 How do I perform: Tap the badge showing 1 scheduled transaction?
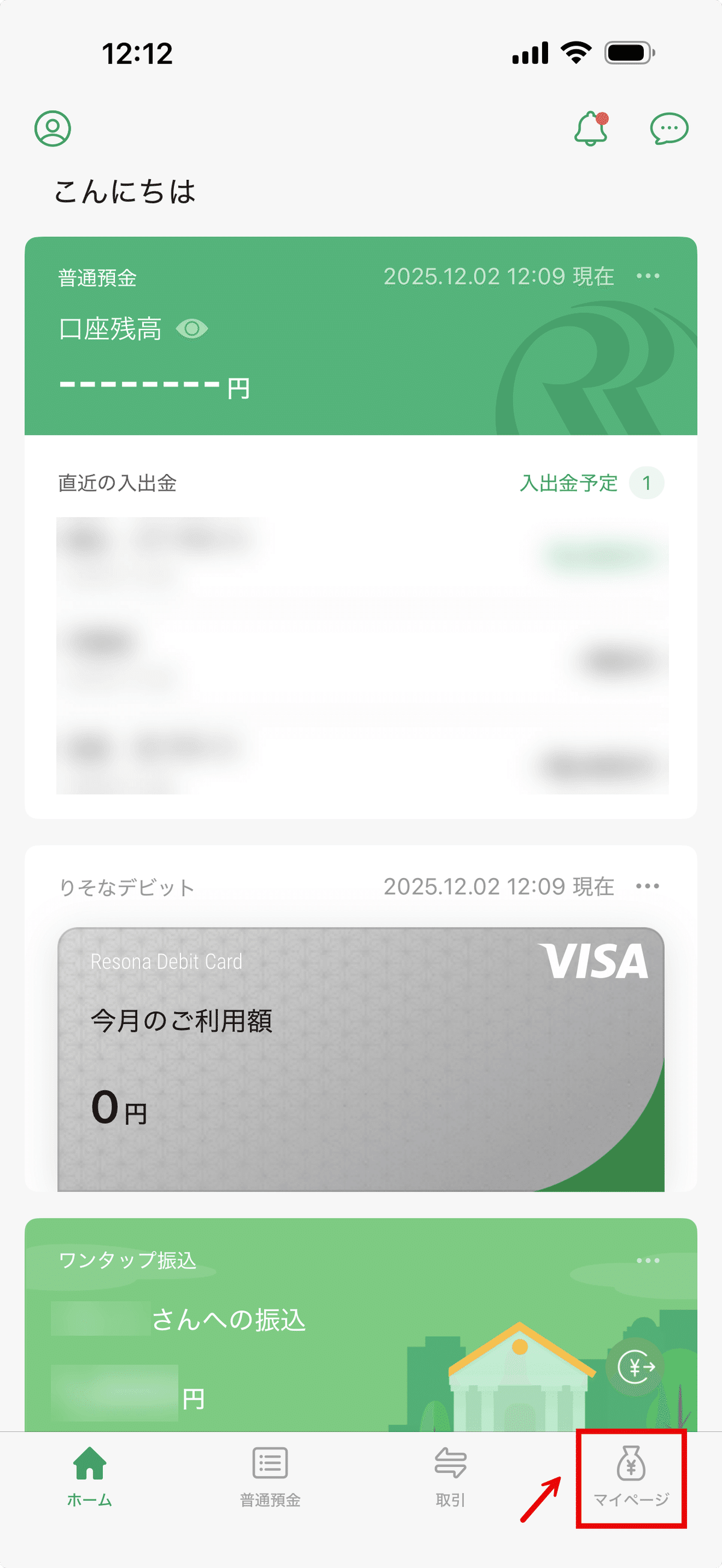click(x=649, y=483)
